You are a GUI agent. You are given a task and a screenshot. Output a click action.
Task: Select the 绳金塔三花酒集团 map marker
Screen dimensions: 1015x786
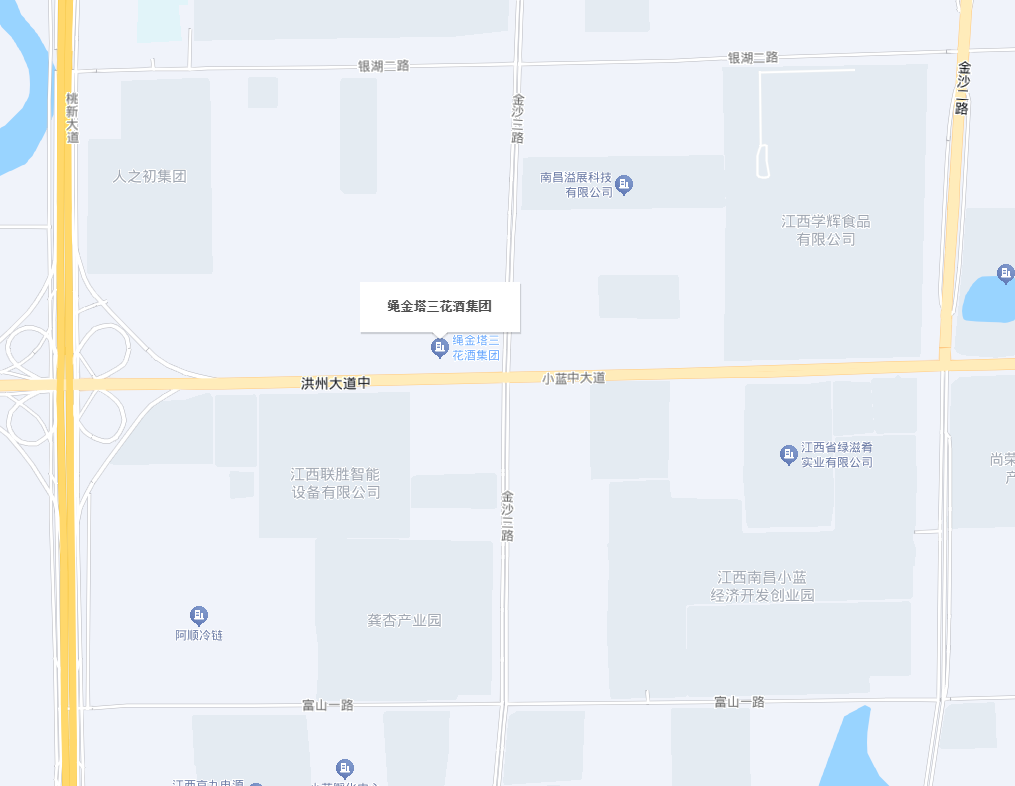[439, 348]
